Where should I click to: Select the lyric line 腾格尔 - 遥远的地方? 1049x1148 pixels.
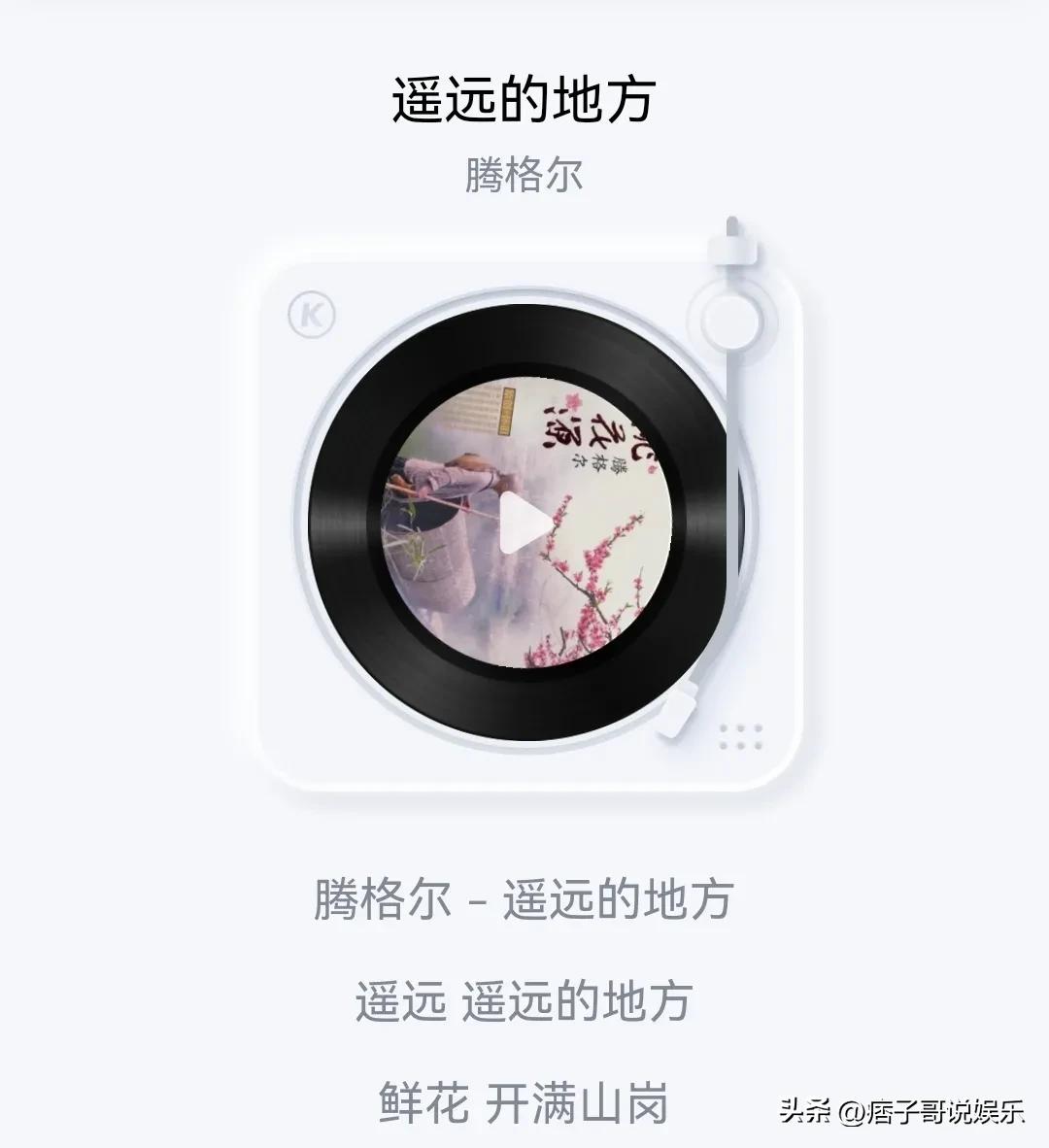point(524,899)
